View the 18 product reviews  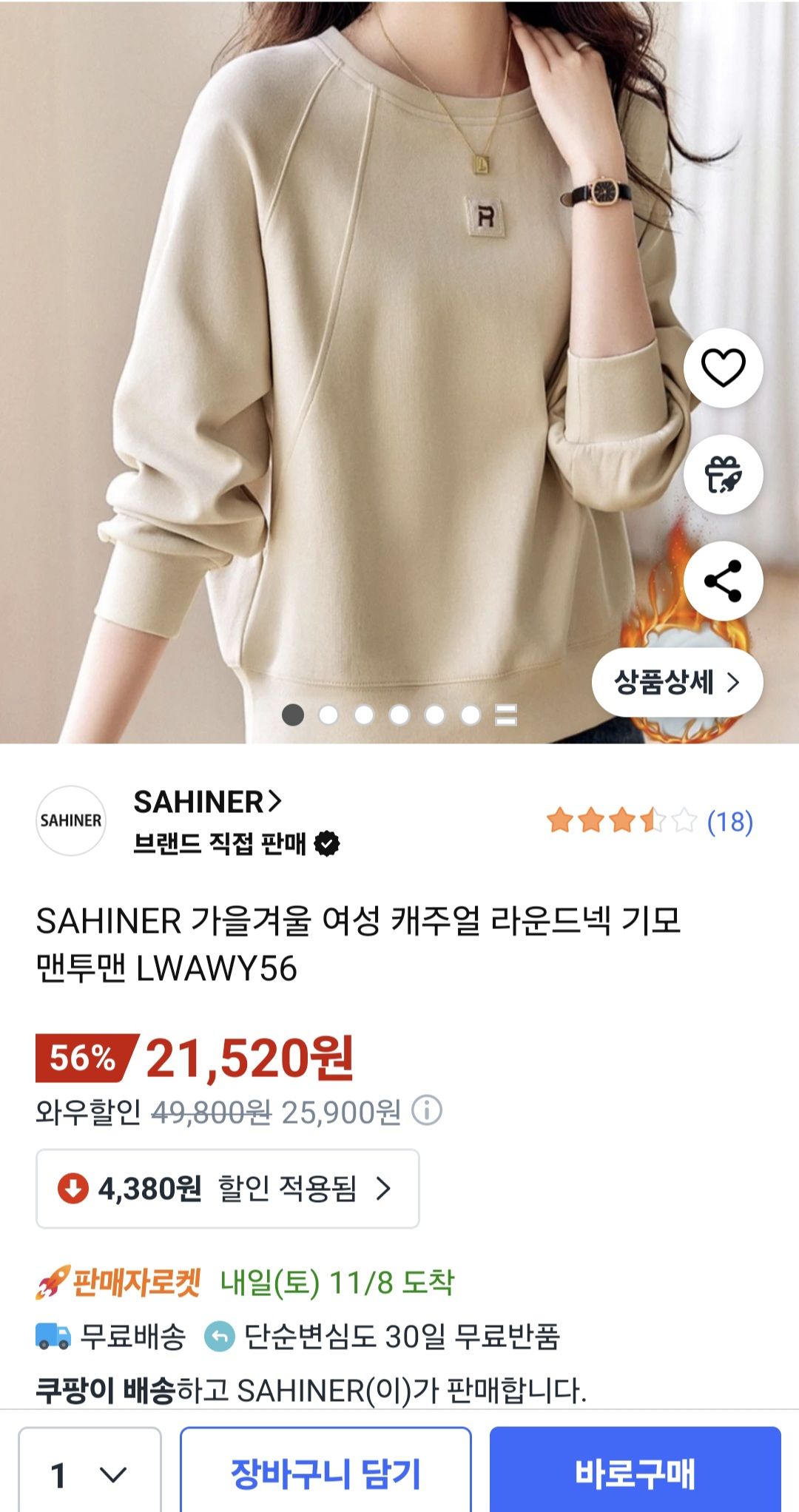(729, 821)
